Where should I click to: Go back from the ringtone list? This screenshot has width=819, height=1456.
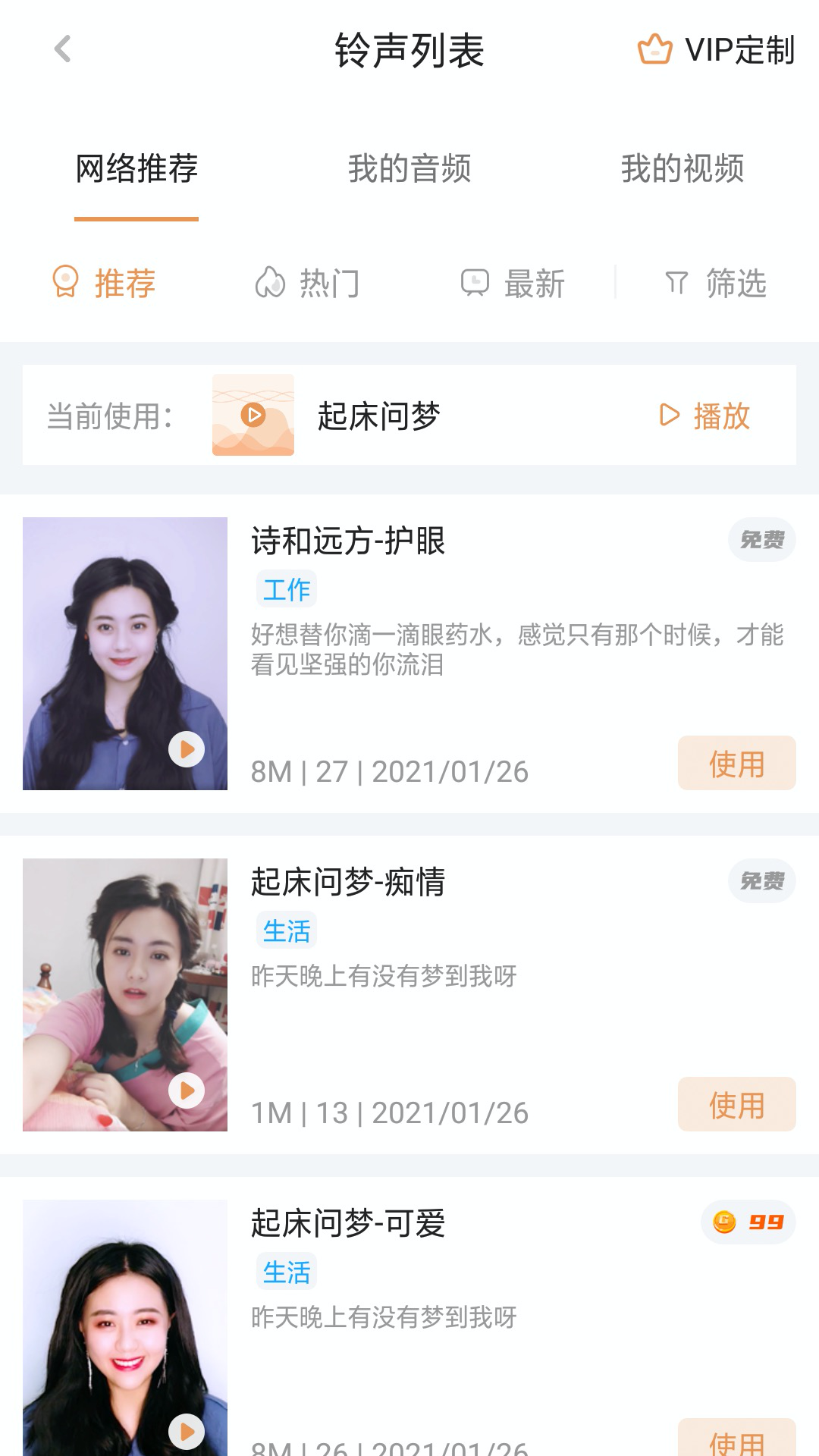point(63,49)
